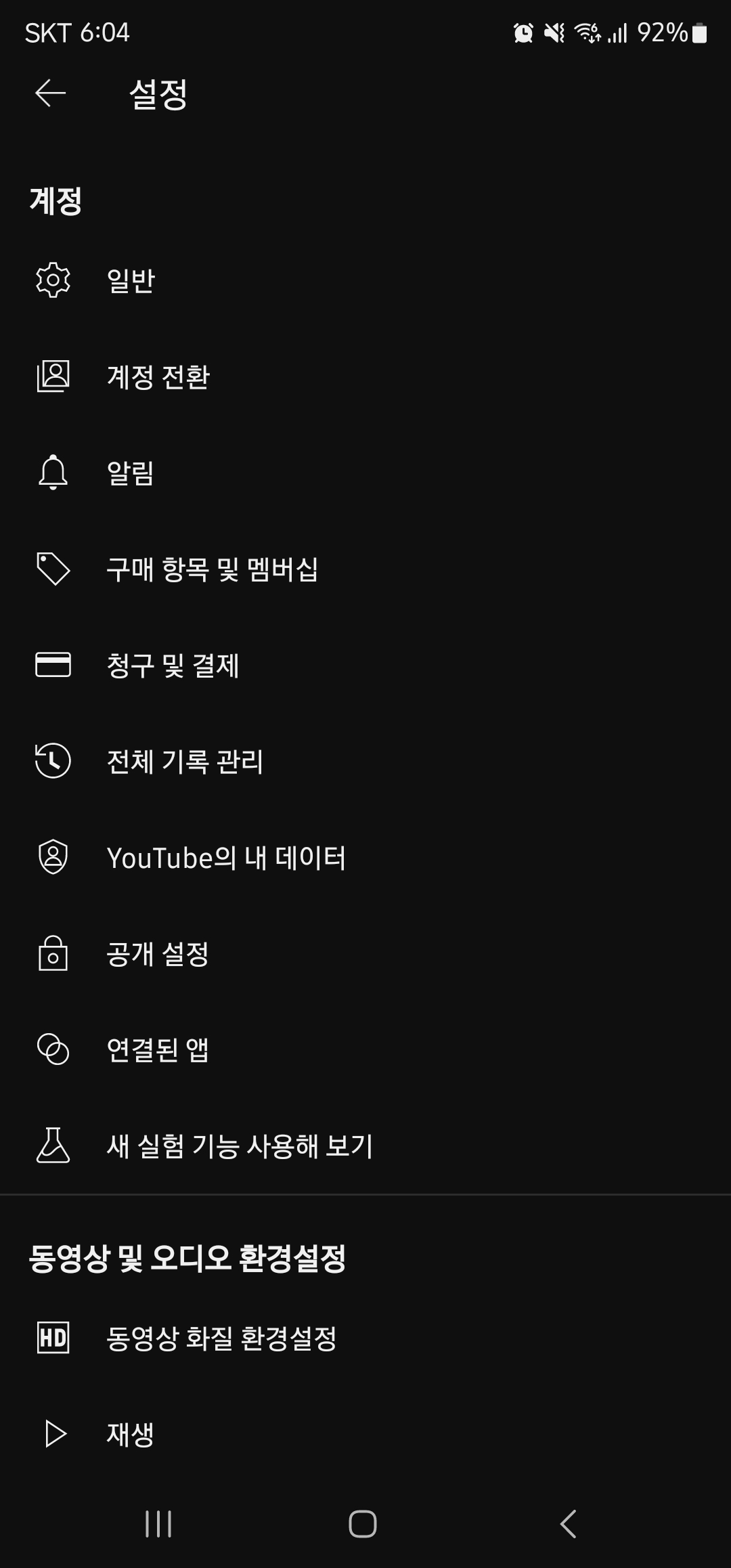This screenshot has height=1568, width=731.
Task: Open 청구 및 결제 via the card icon
Action: (x=53, y=666)
